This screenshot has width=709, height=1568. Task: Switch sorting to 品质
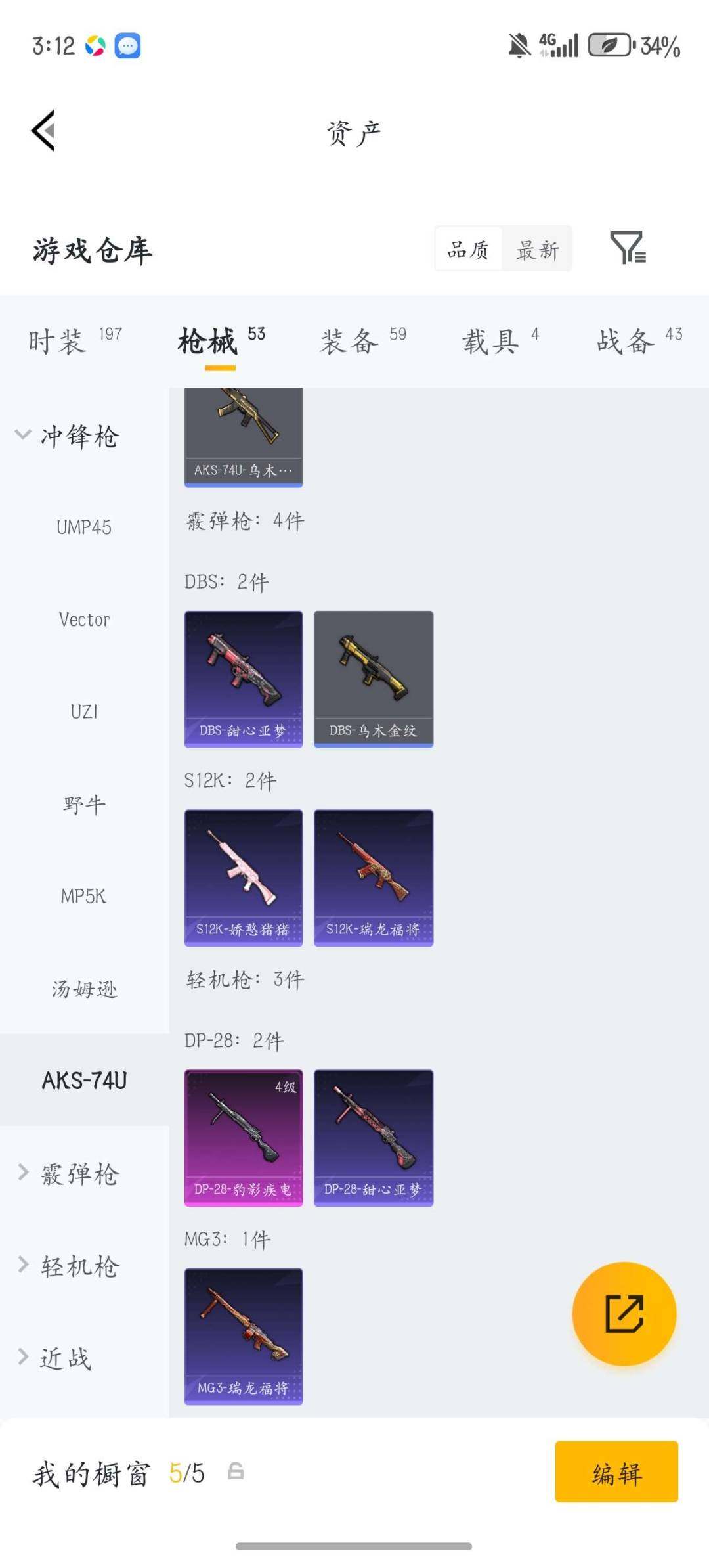point(469,250)
